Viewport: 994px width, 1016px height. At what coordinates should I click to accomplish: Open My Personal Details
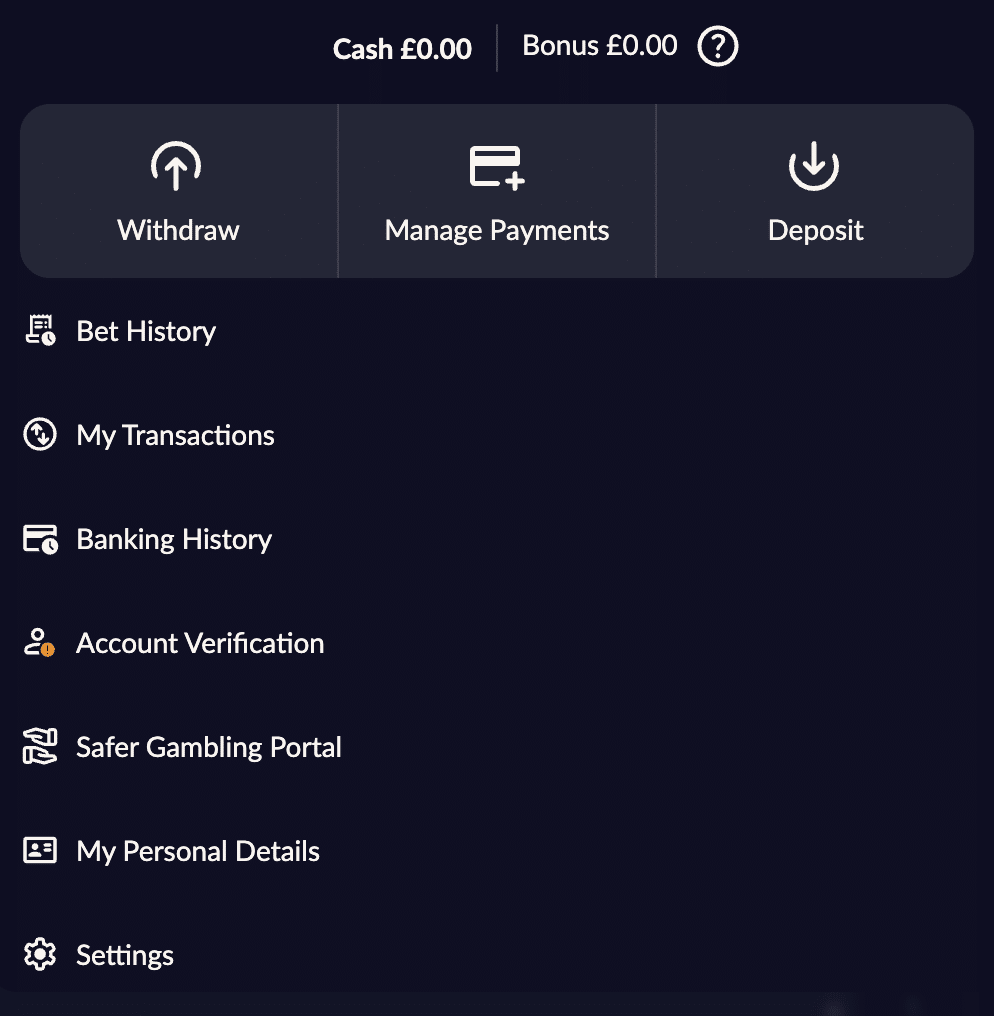click(197, 850)
